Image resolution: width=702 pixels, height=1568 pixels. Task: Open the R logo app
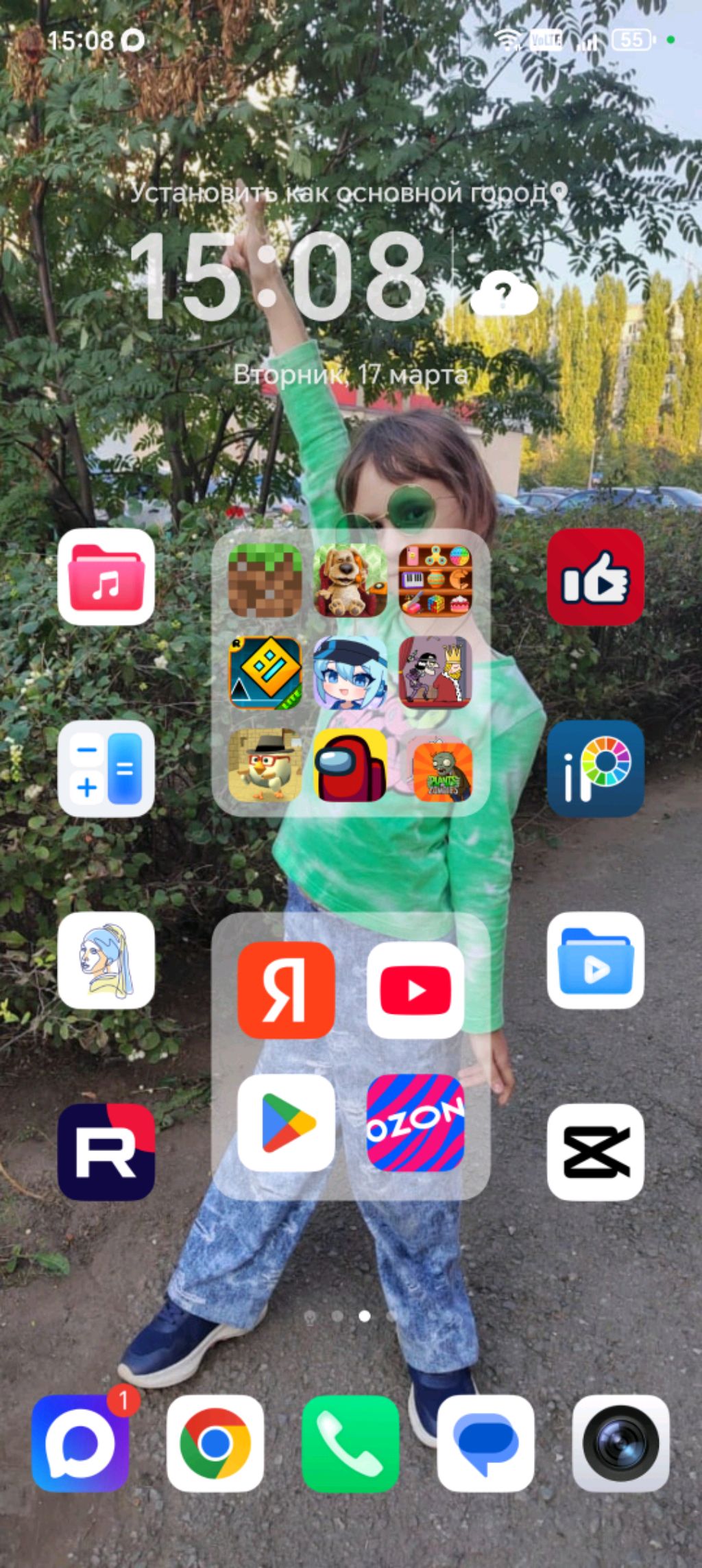[x=106, y=1152]
